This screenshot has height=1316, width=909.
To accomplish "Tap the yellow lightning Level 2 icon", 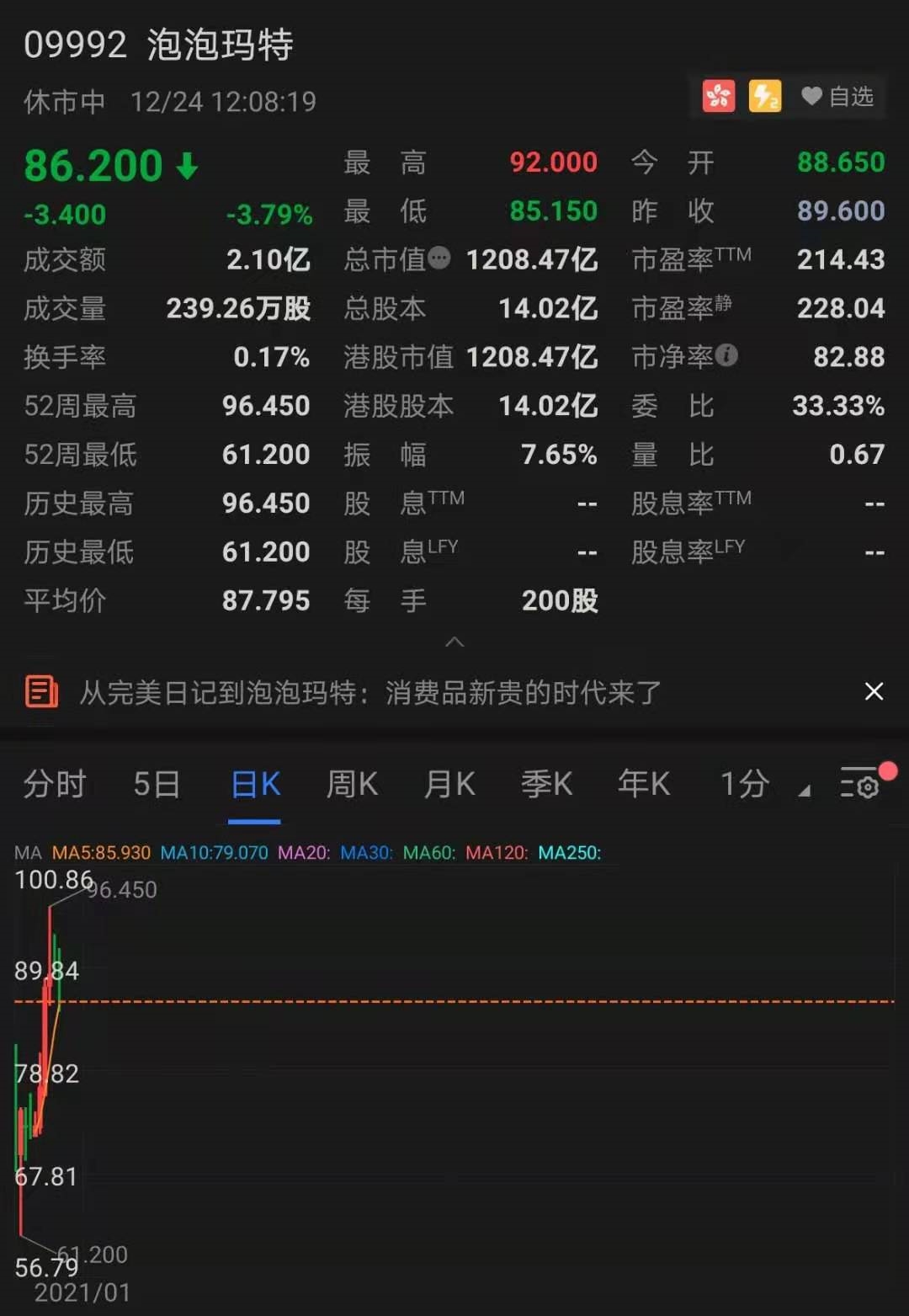I will (765, 97).
